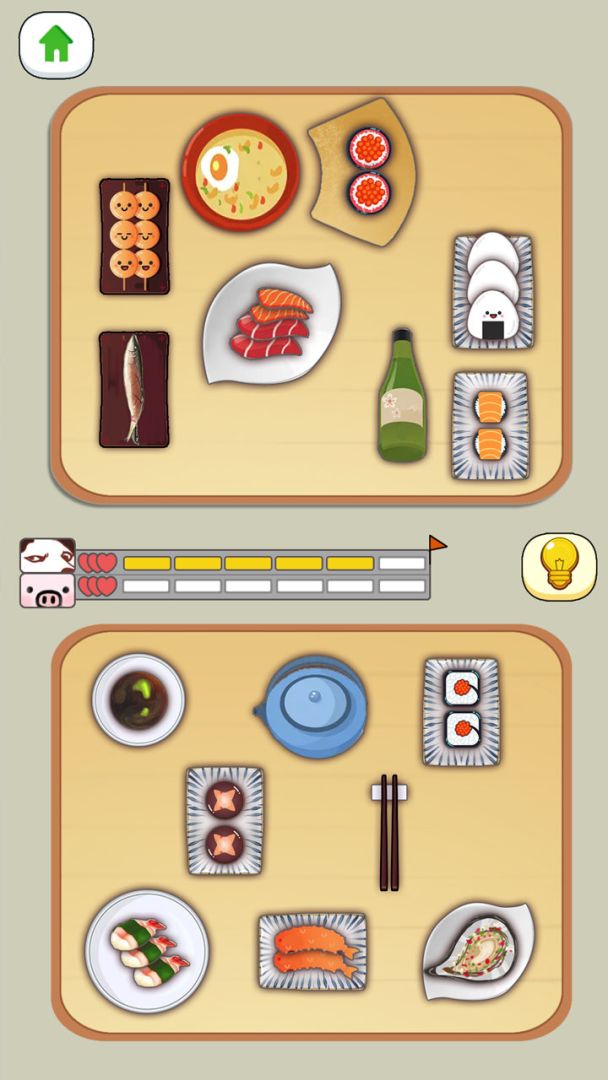Use the lightbulb hint
Image resolution: width=608 pixels, height=1080 pixels.
[558, 566]
